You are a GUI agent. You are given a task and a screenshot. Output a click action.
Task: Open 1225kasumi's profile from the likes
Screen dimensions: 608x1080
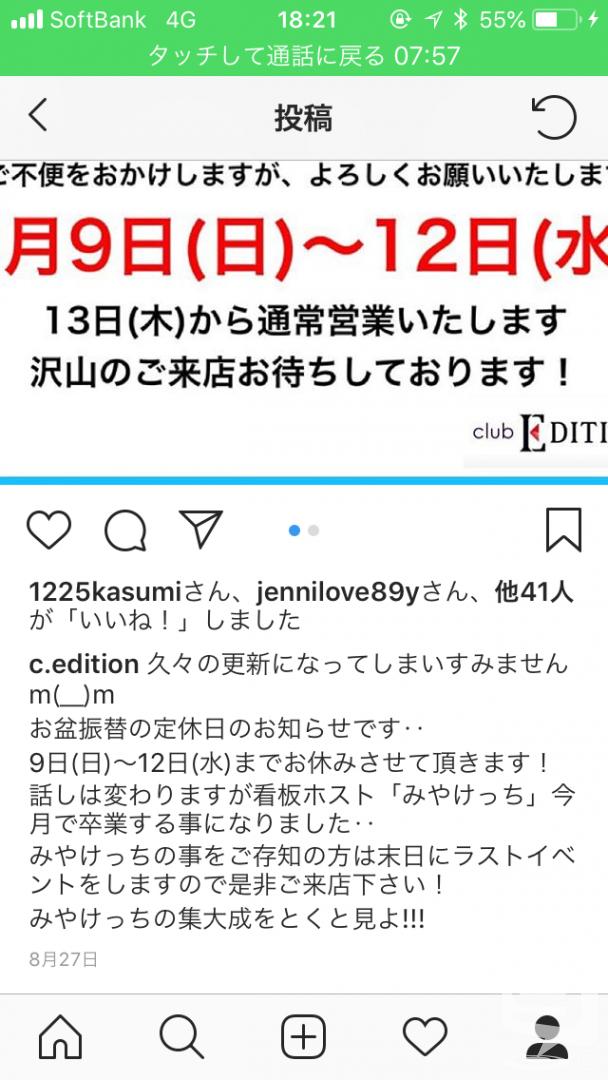(105, 592)
